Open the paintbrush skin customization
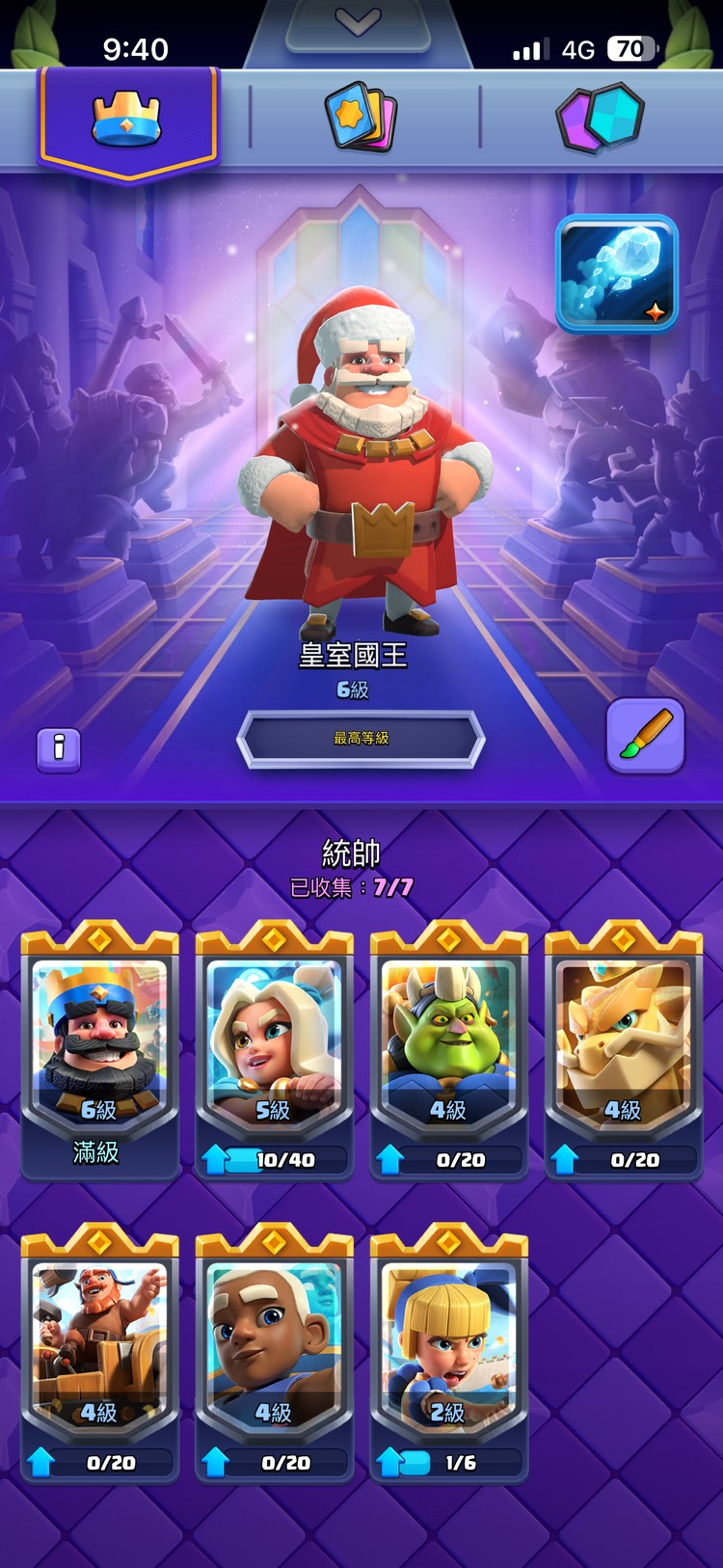The image size is (723, 1568). 645,738
